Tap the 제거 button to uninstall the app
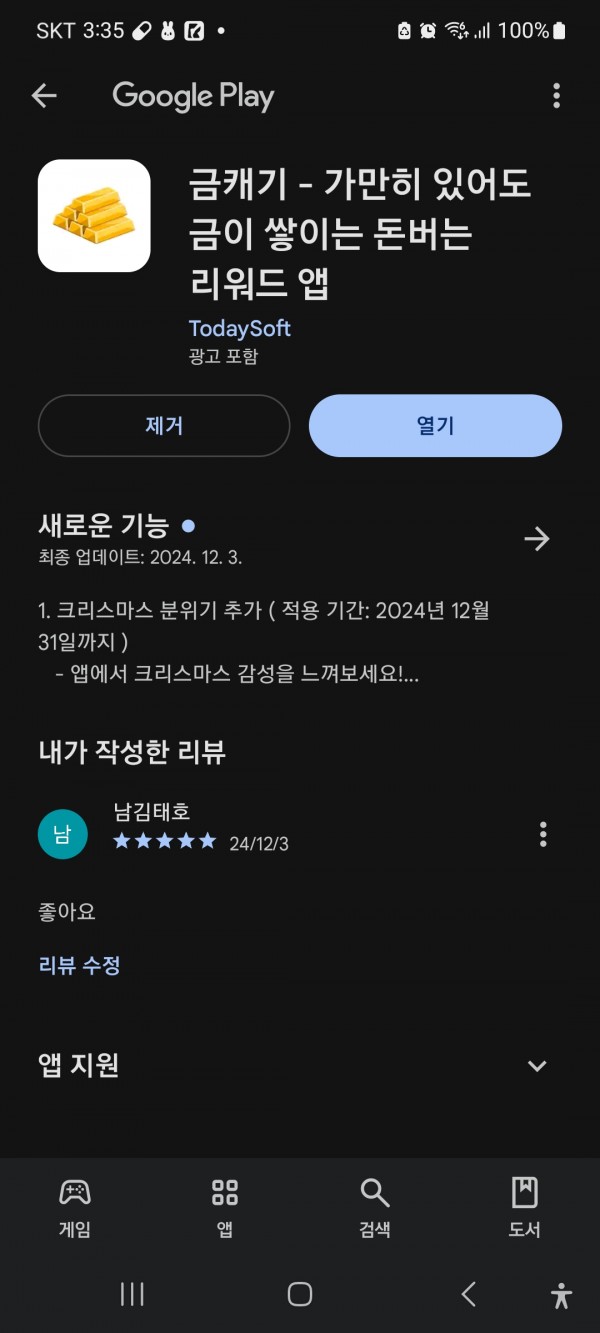 point(164,426)
